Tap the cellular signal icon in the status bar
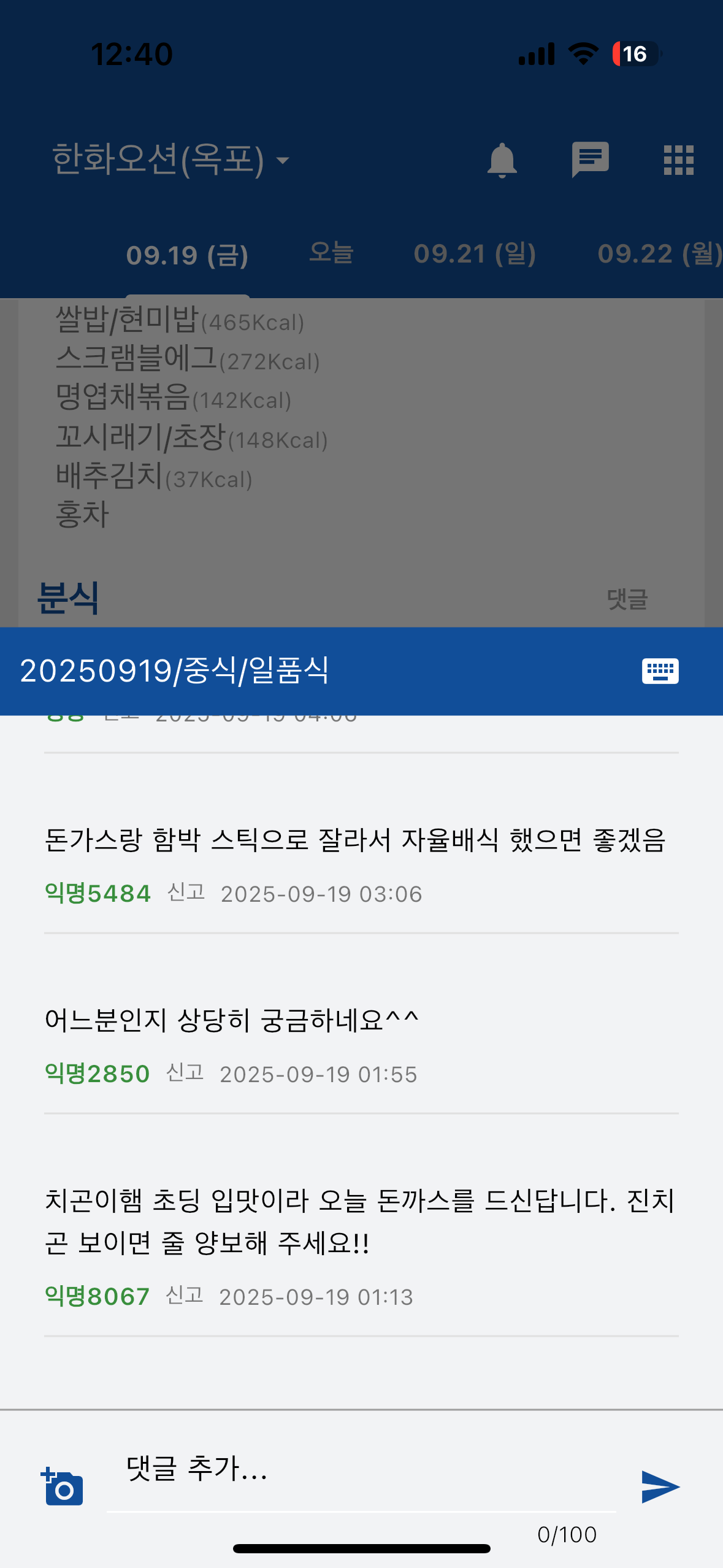 [535, 54]
